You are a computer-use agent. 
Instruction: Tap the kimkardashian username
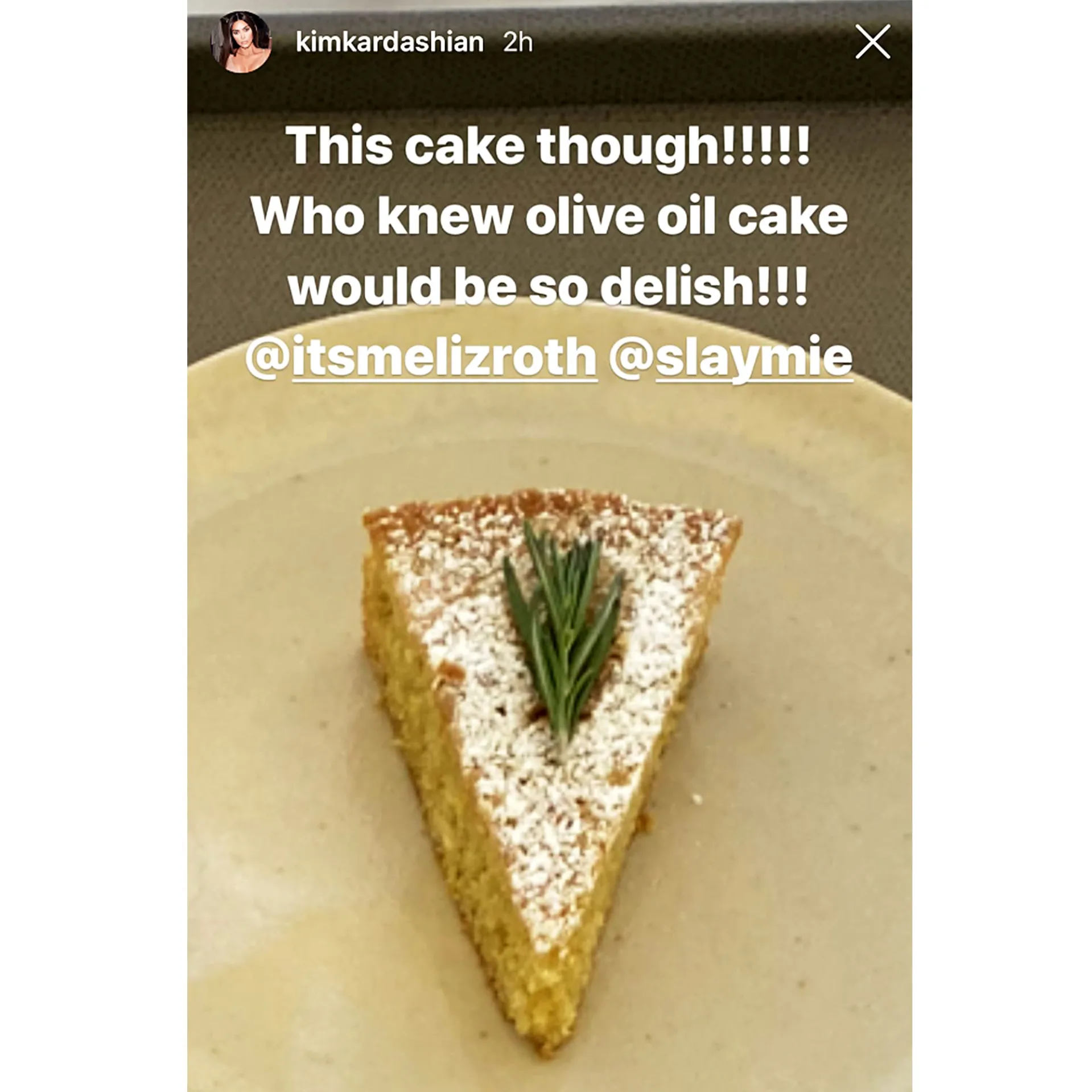[x=390, y=43]
